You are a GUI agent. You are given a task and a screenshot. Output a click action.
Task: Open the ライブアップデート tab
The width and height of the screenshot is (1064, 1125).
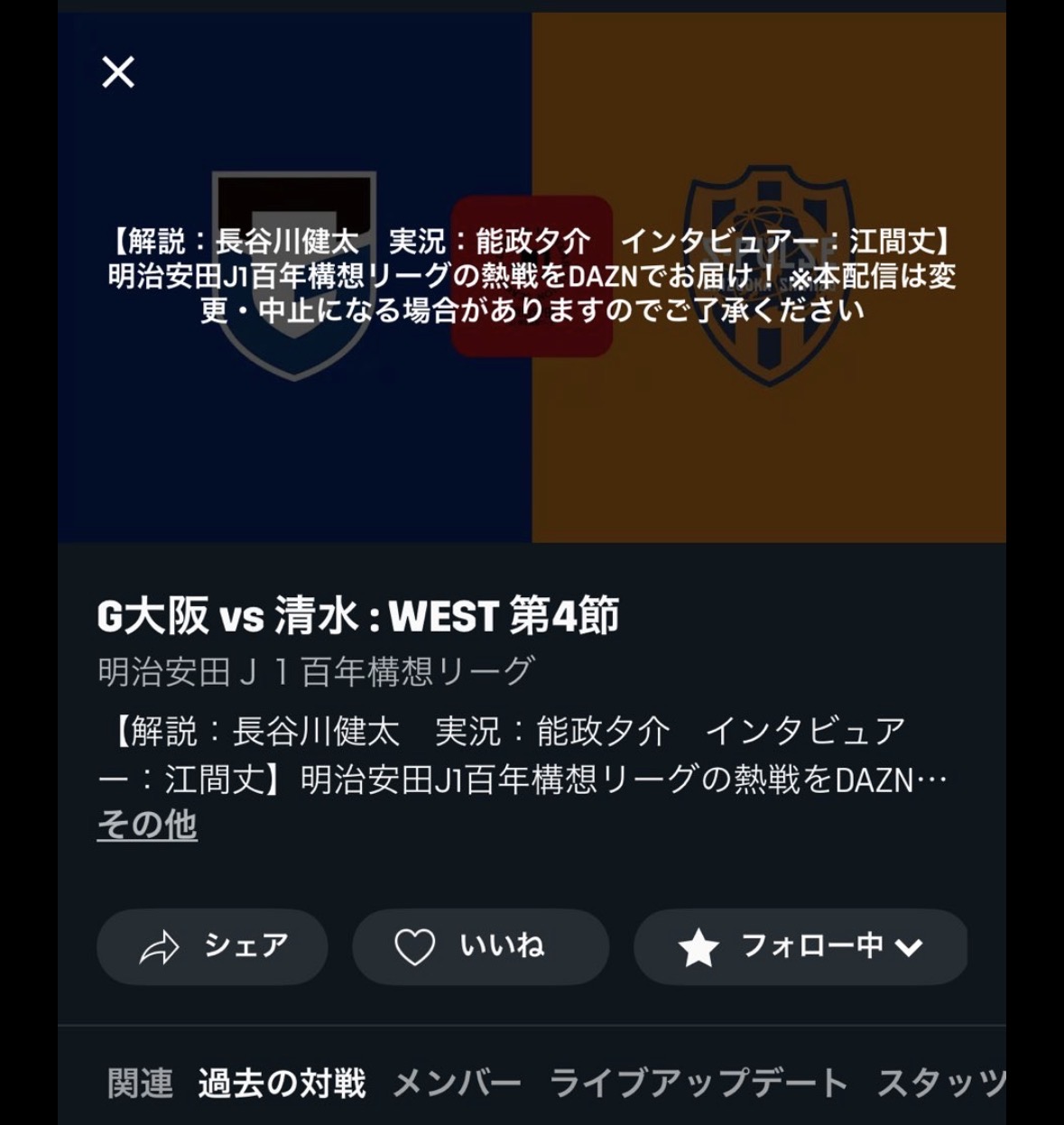click(698, 1084)
